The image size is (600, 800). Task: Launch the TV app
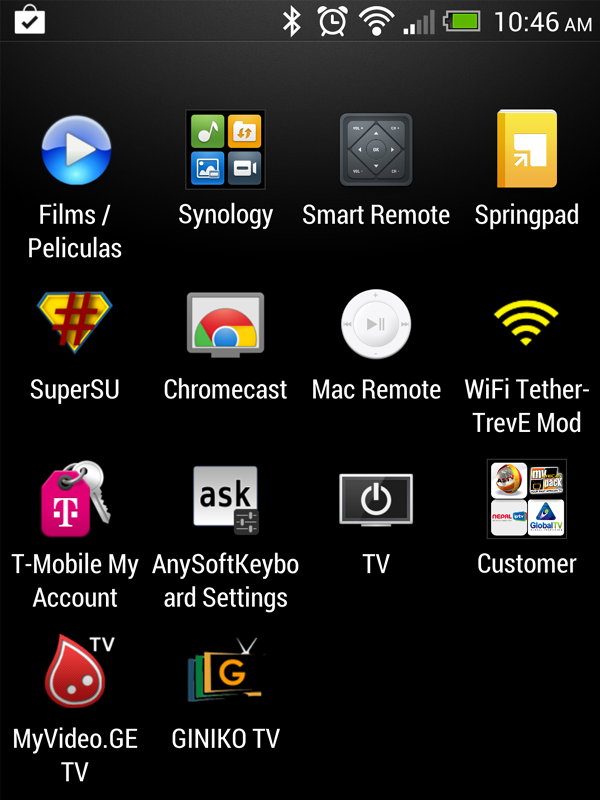[376, 500]
